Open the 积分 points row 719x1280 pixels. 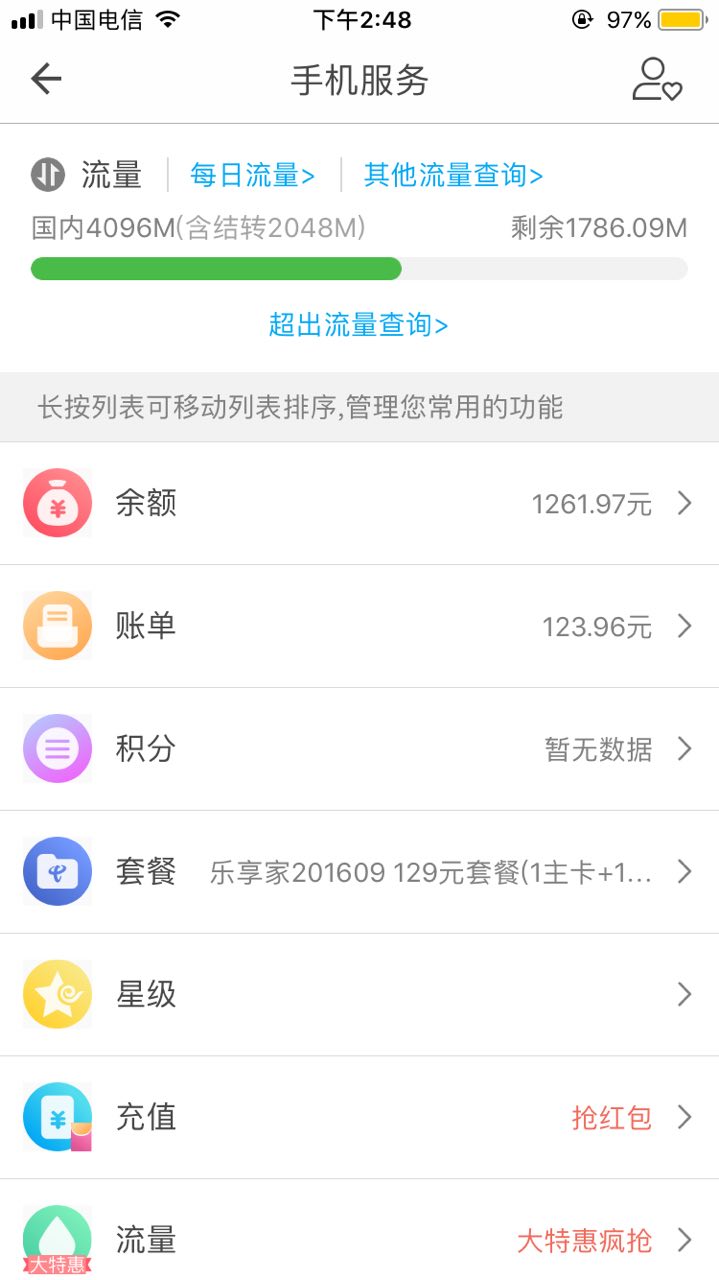click(359, 749)
